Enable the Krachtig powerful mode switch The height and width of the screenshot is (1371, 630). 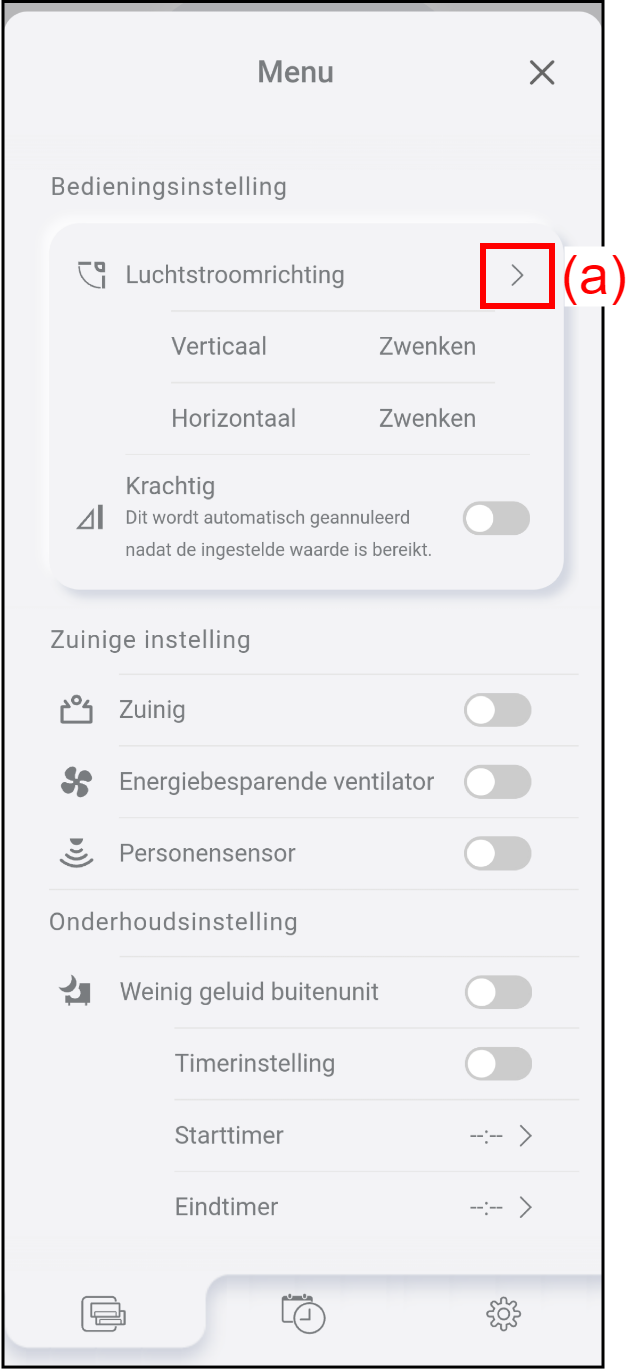pyautogui.click(x=496, y=519)
